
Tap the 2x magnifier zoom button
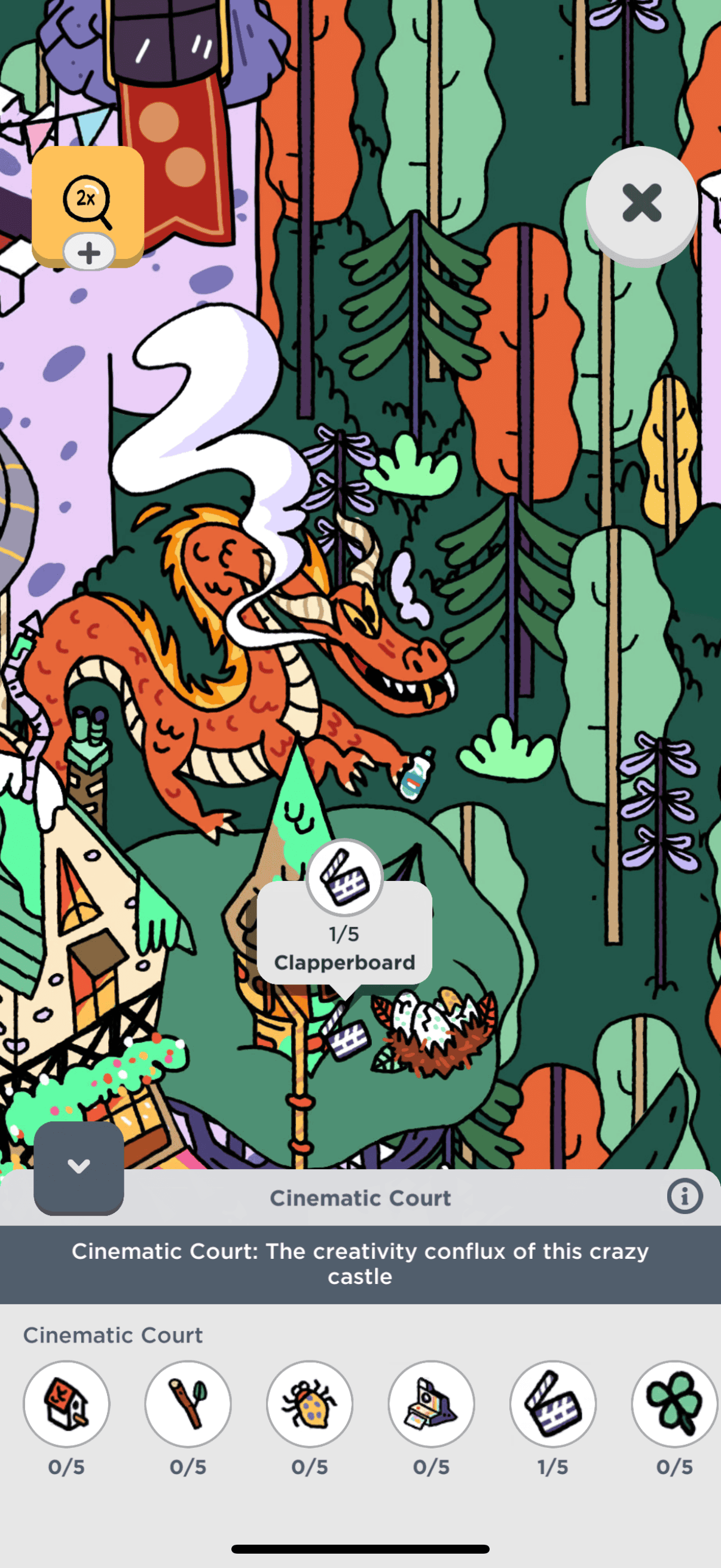pos(88,200)
